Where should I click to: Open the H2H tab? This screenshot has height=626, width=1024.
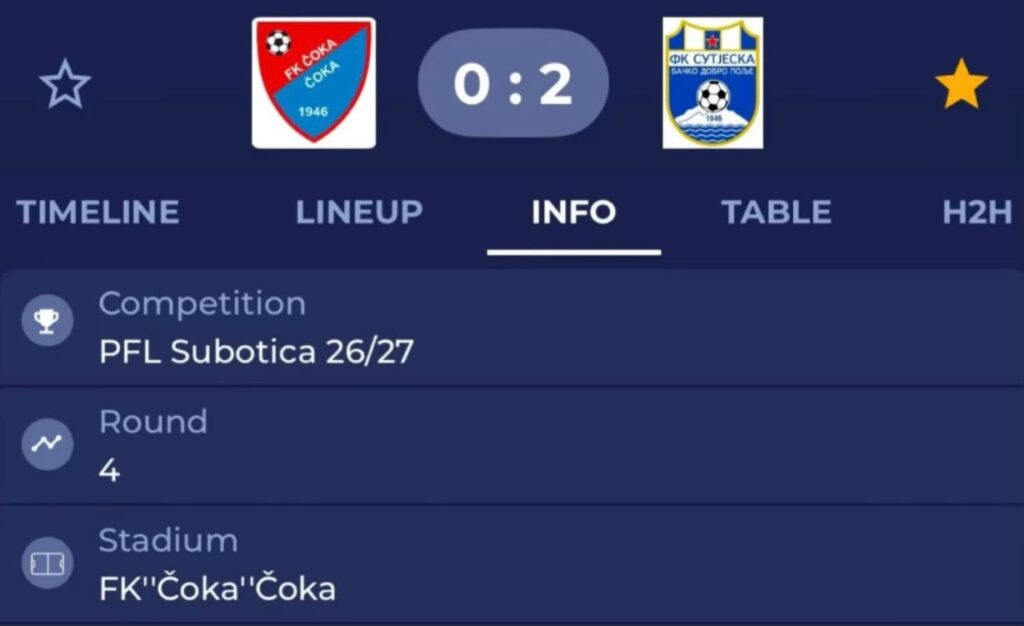[x=977, y=212]
